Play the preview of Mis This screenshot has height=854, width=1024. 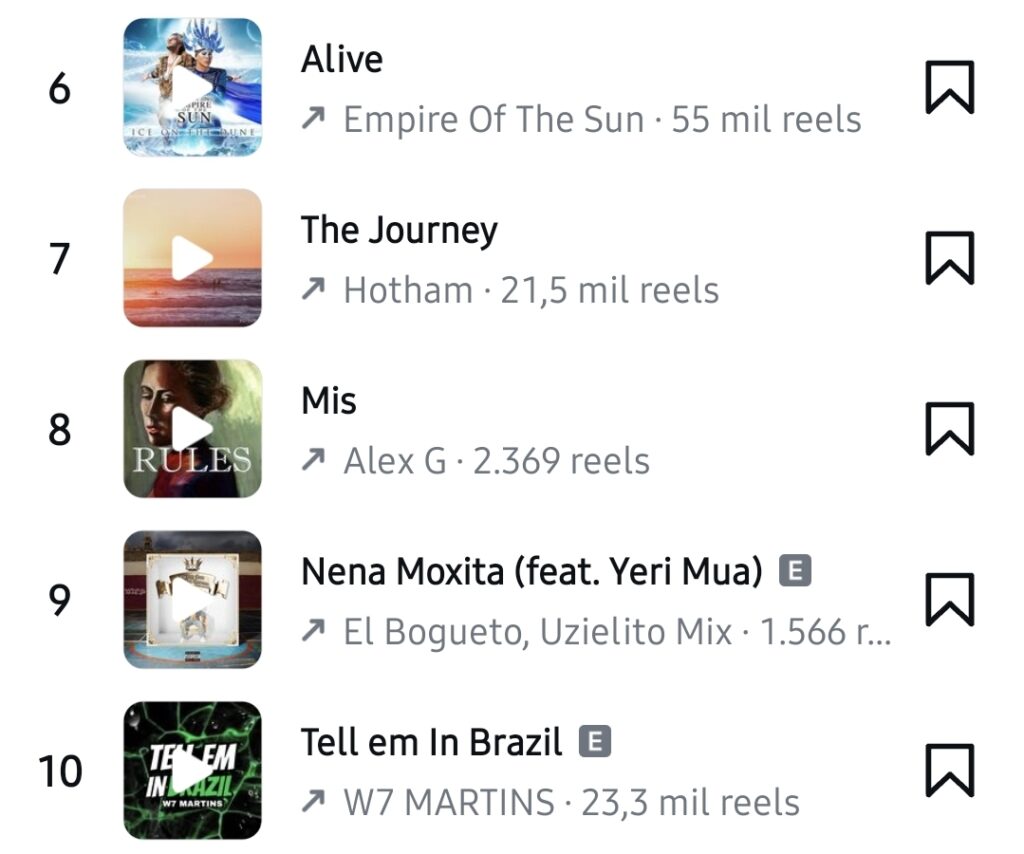click(192, 429)
